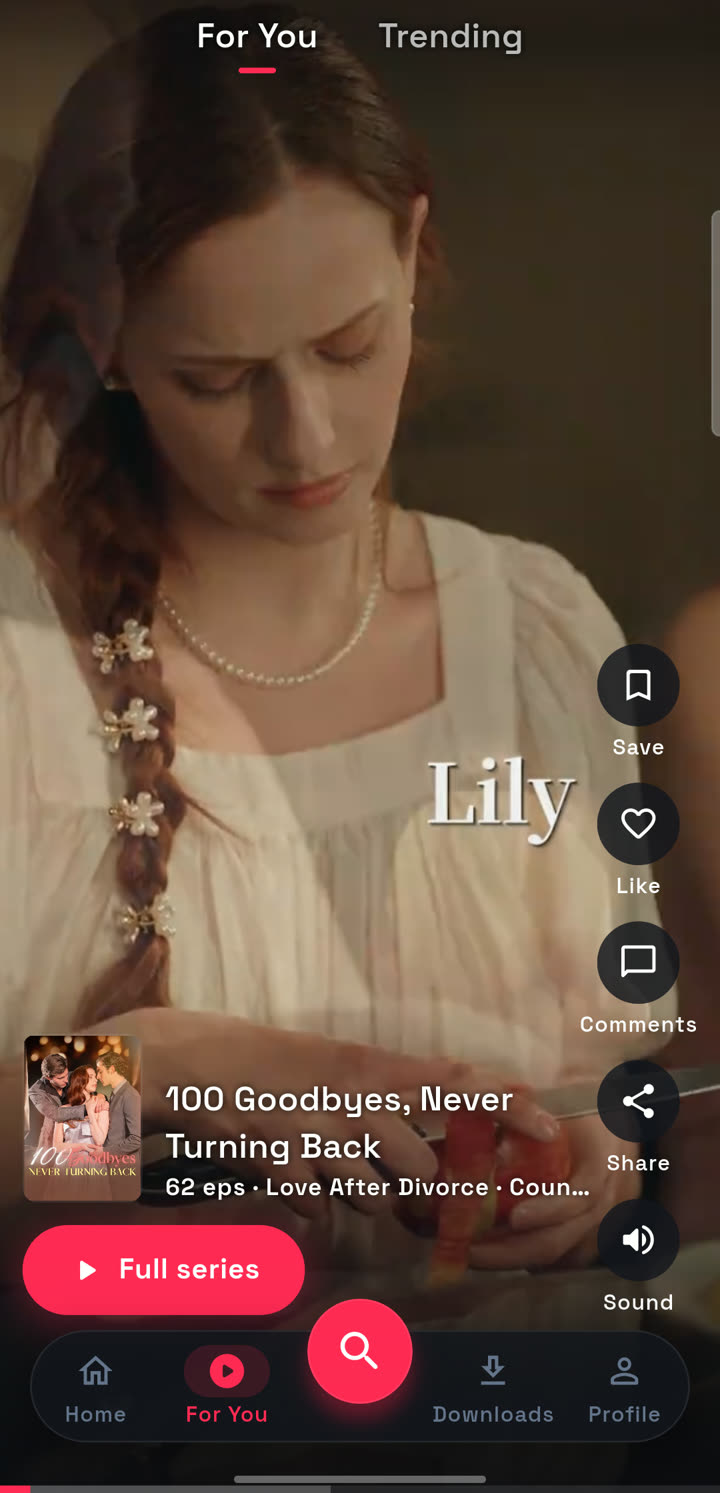Open the Profile tab
Screen dimensions: 720x1493
(624, 1388)
